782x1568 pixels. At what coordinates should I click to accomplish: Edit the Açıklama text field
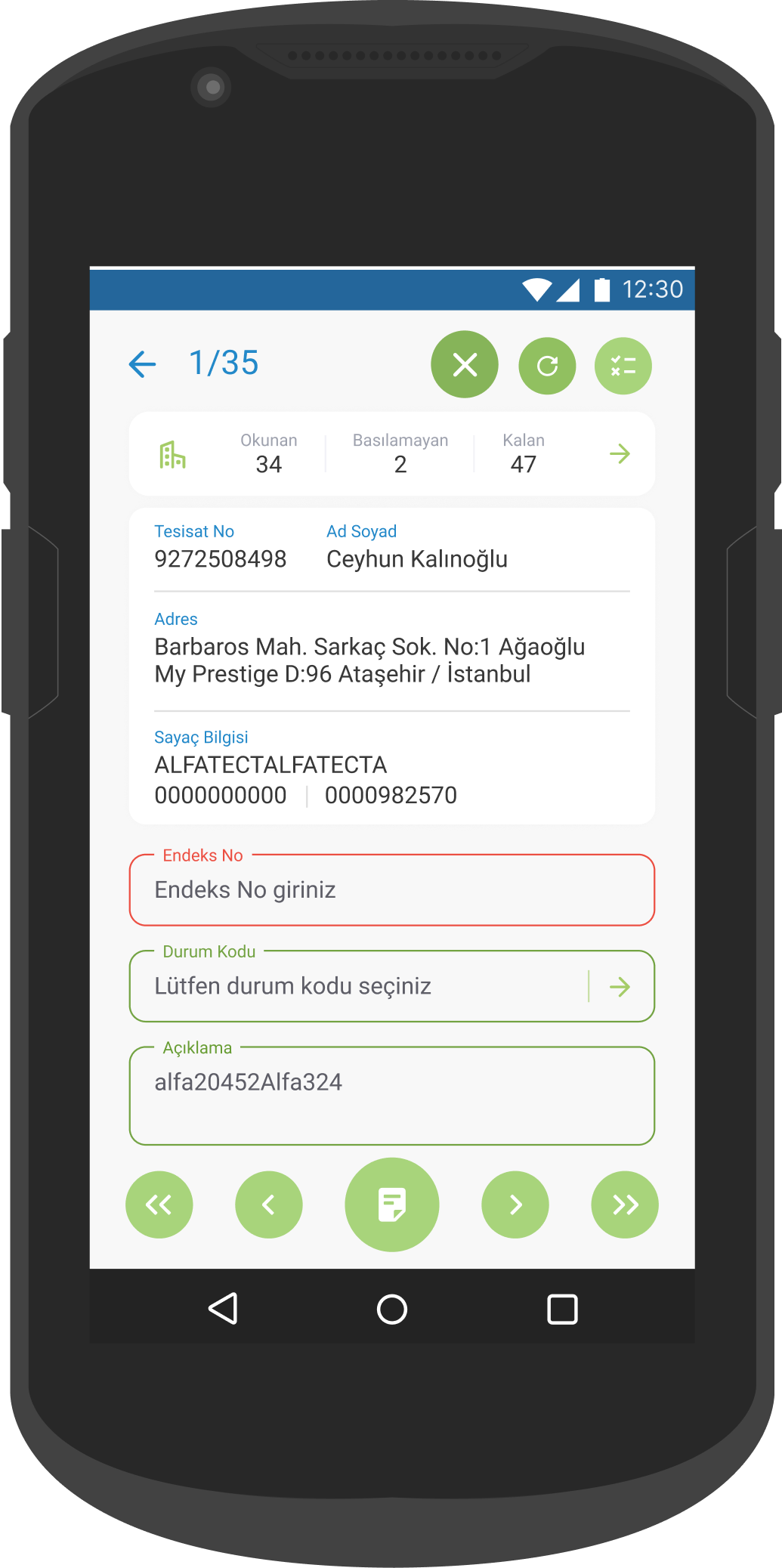(391, 1096)
